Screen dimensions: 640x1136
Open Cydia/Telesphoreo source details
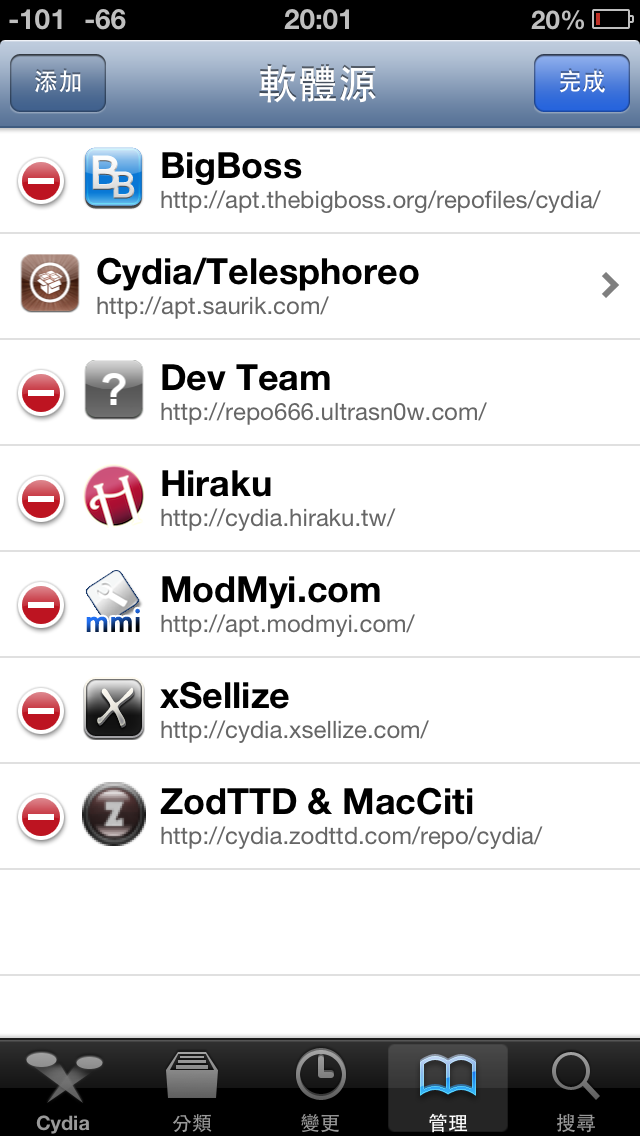click(320, 286)
